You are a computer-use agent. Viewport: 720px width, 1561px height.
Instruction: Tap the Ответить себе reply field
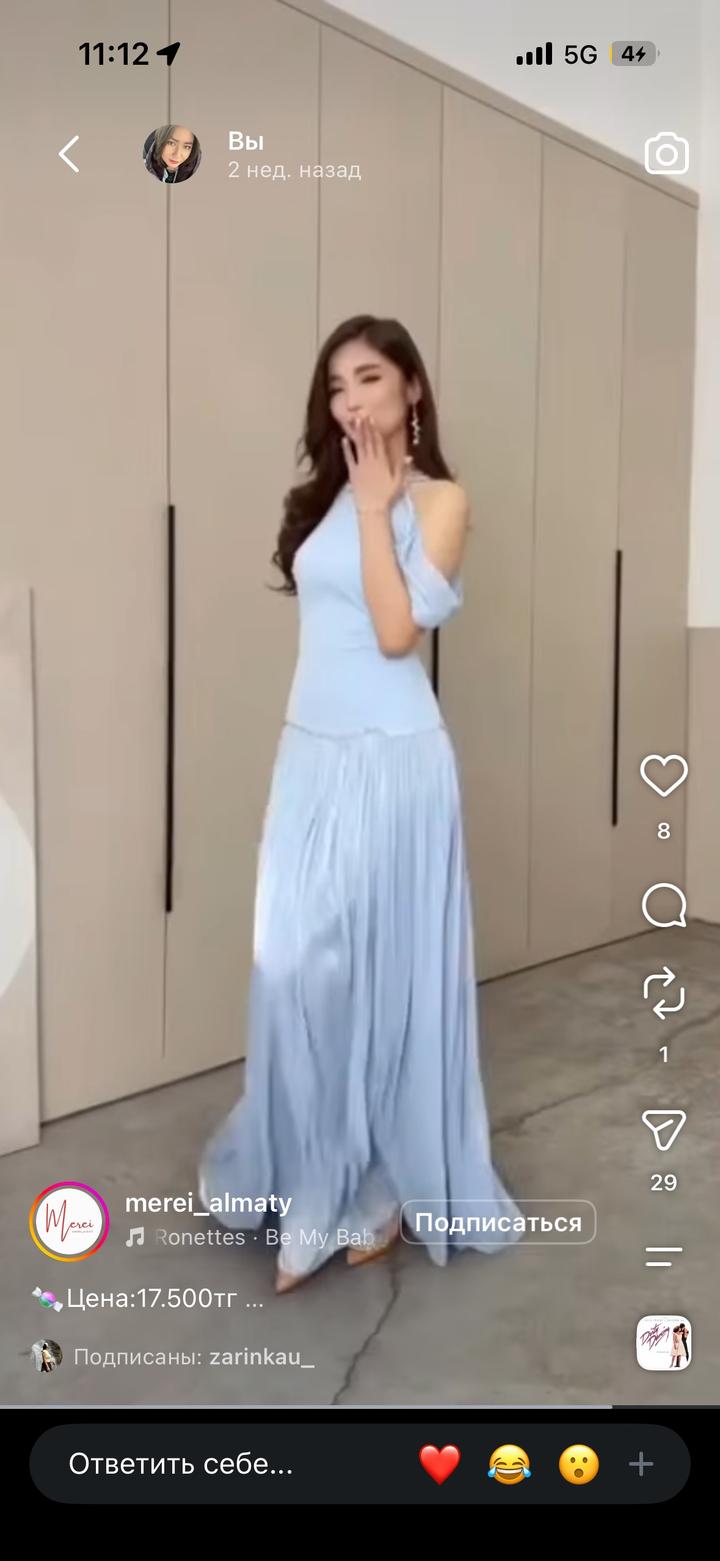[x=181, y=1465]
